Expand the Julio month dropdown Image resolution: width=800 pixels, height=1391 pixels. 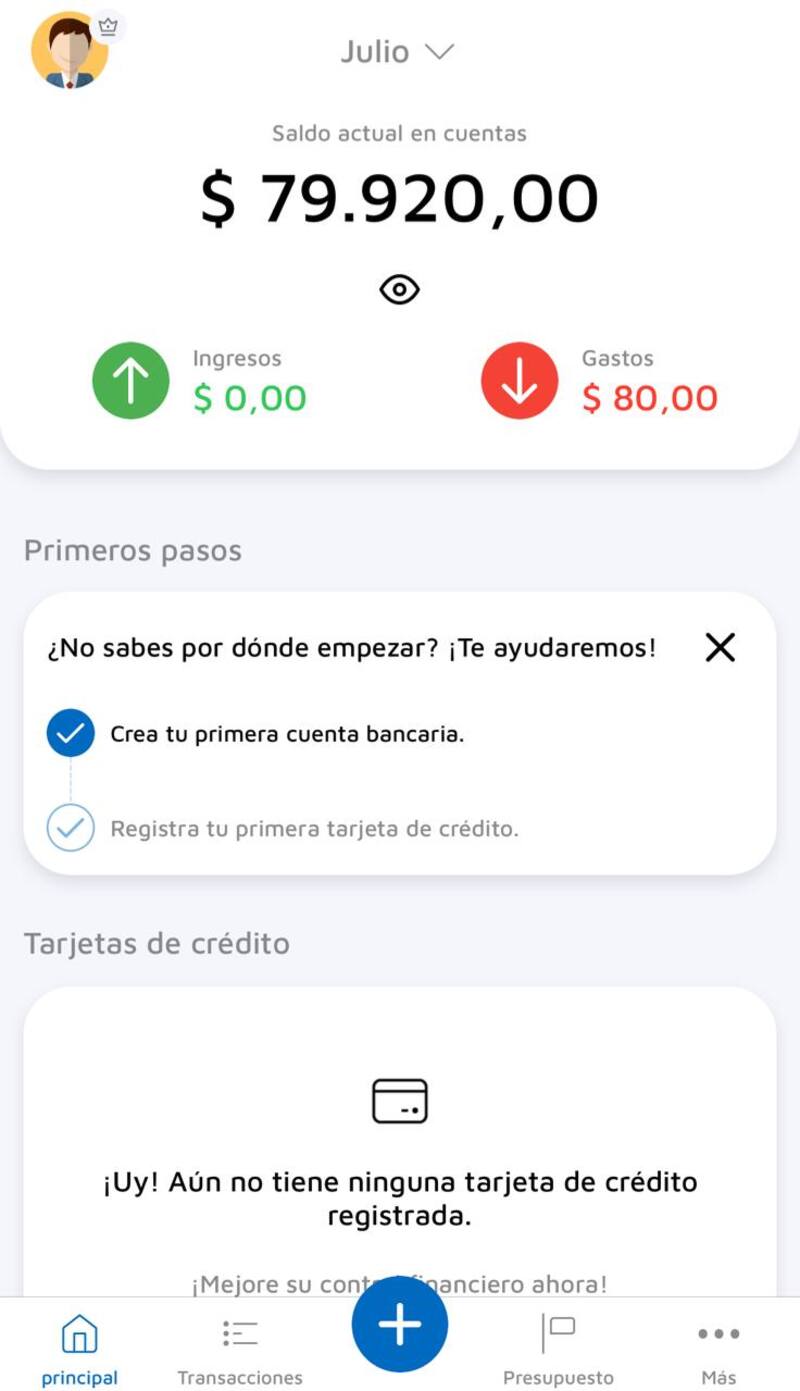point(397,52)
